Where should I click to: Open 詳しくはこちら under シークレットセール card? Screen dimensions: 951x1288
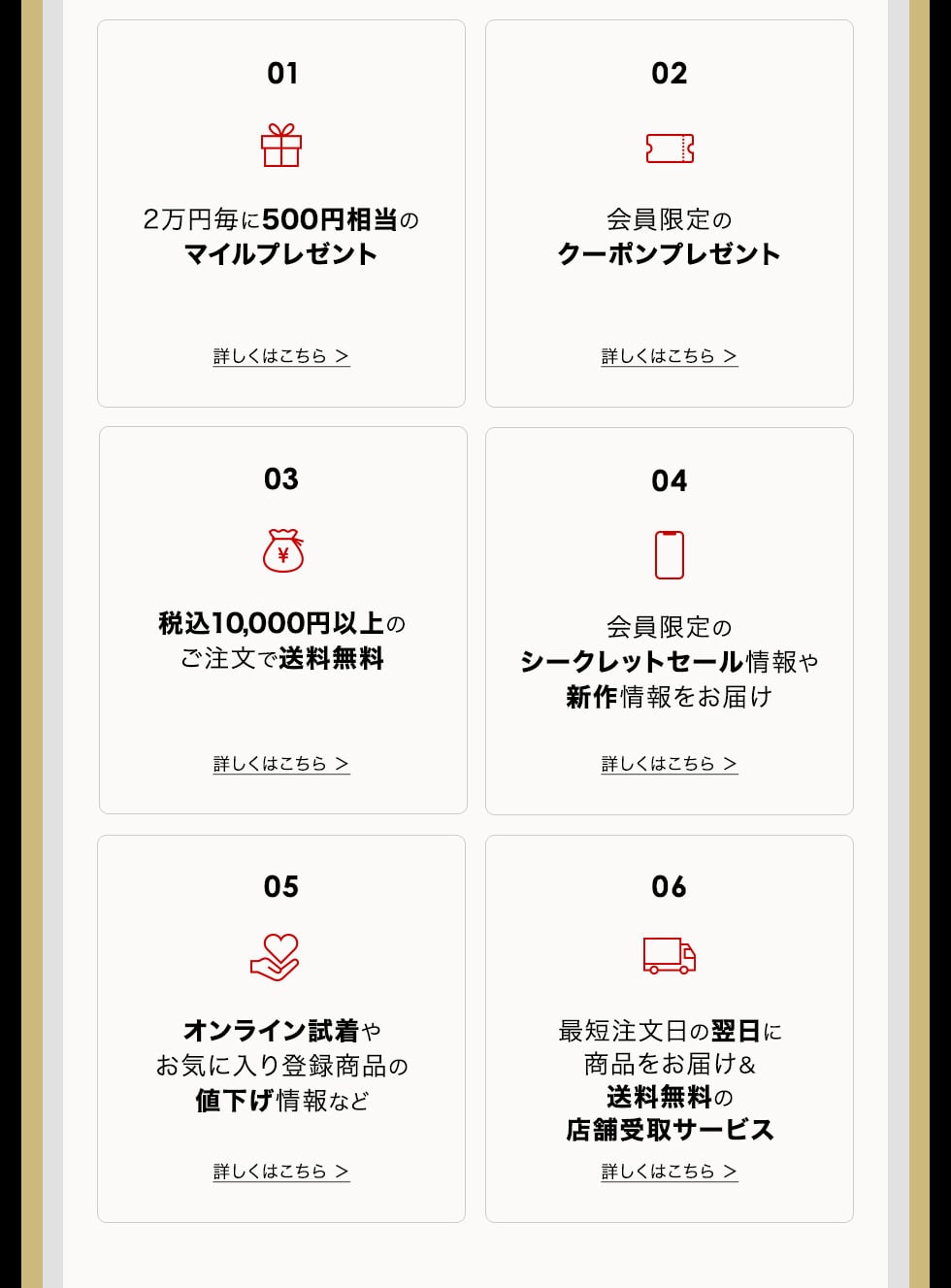[x=670, y=764]
